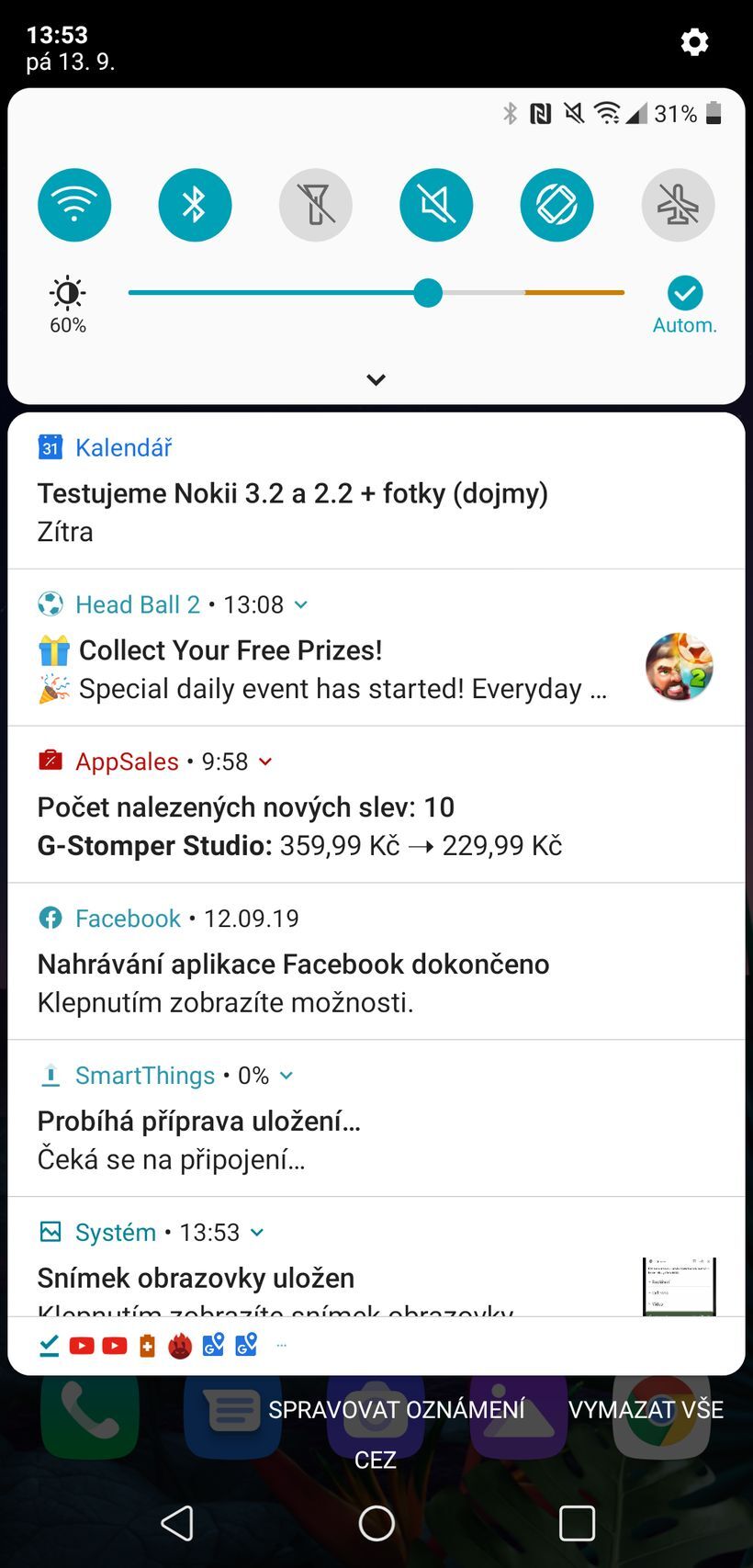Open the AccuBattery notification icon
This screenshot has height=1568, width=753.
tap(146, 1346)
